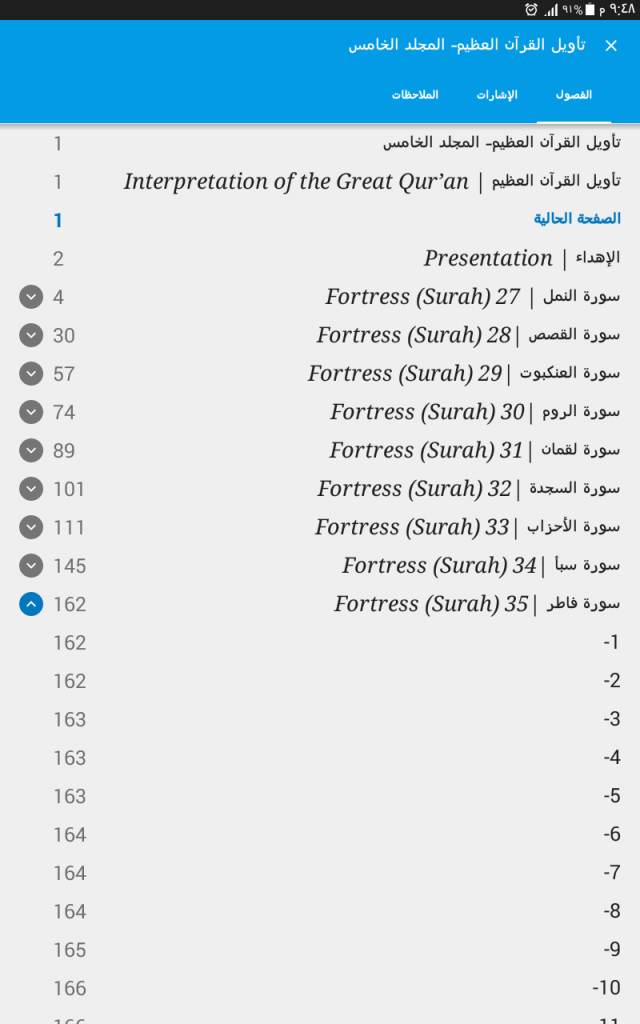
Task: Expand the Surah 34 سورة سبأ chevron
Action: click(31, 566)
